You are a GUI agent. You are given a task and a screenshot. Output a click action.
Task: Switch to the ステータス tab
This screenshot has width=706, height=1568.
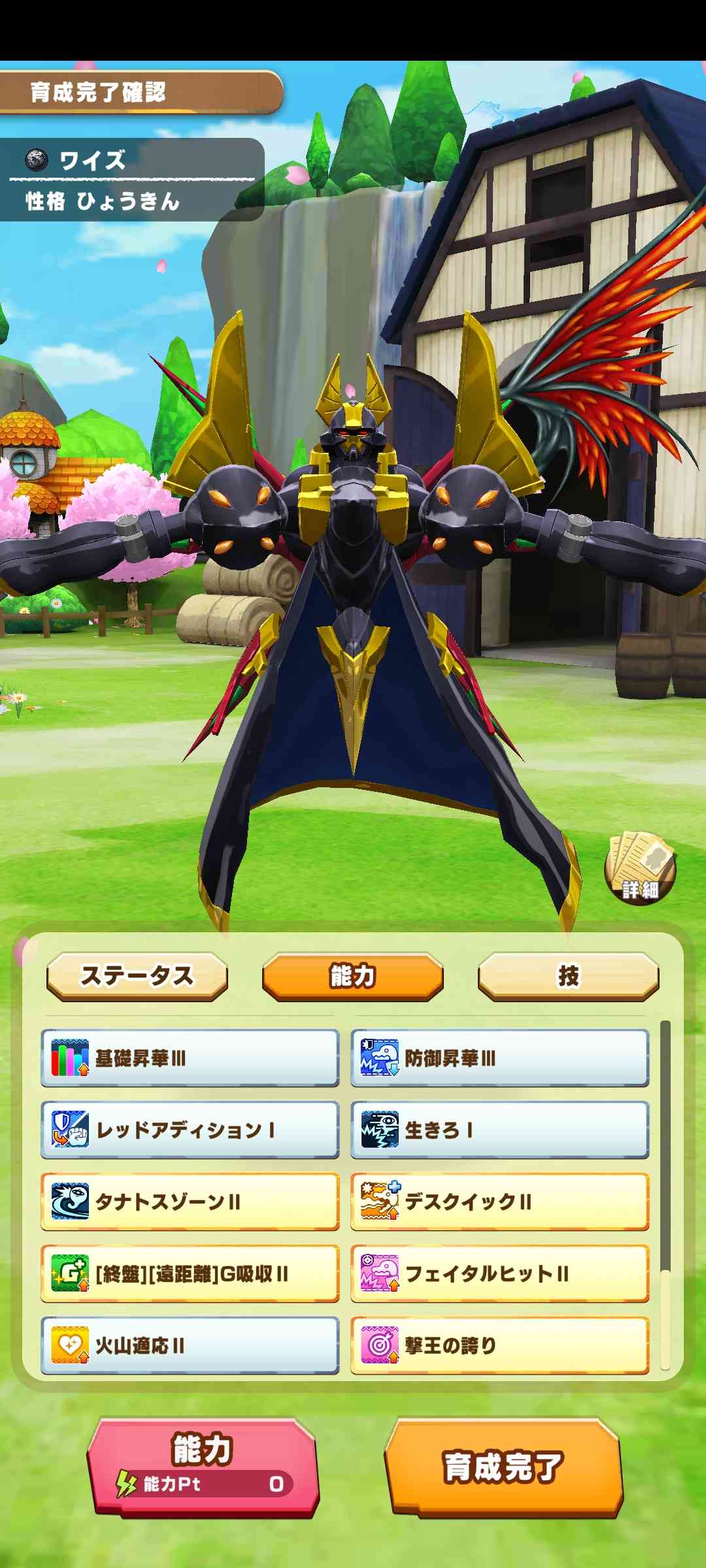[x=137, y=976]
